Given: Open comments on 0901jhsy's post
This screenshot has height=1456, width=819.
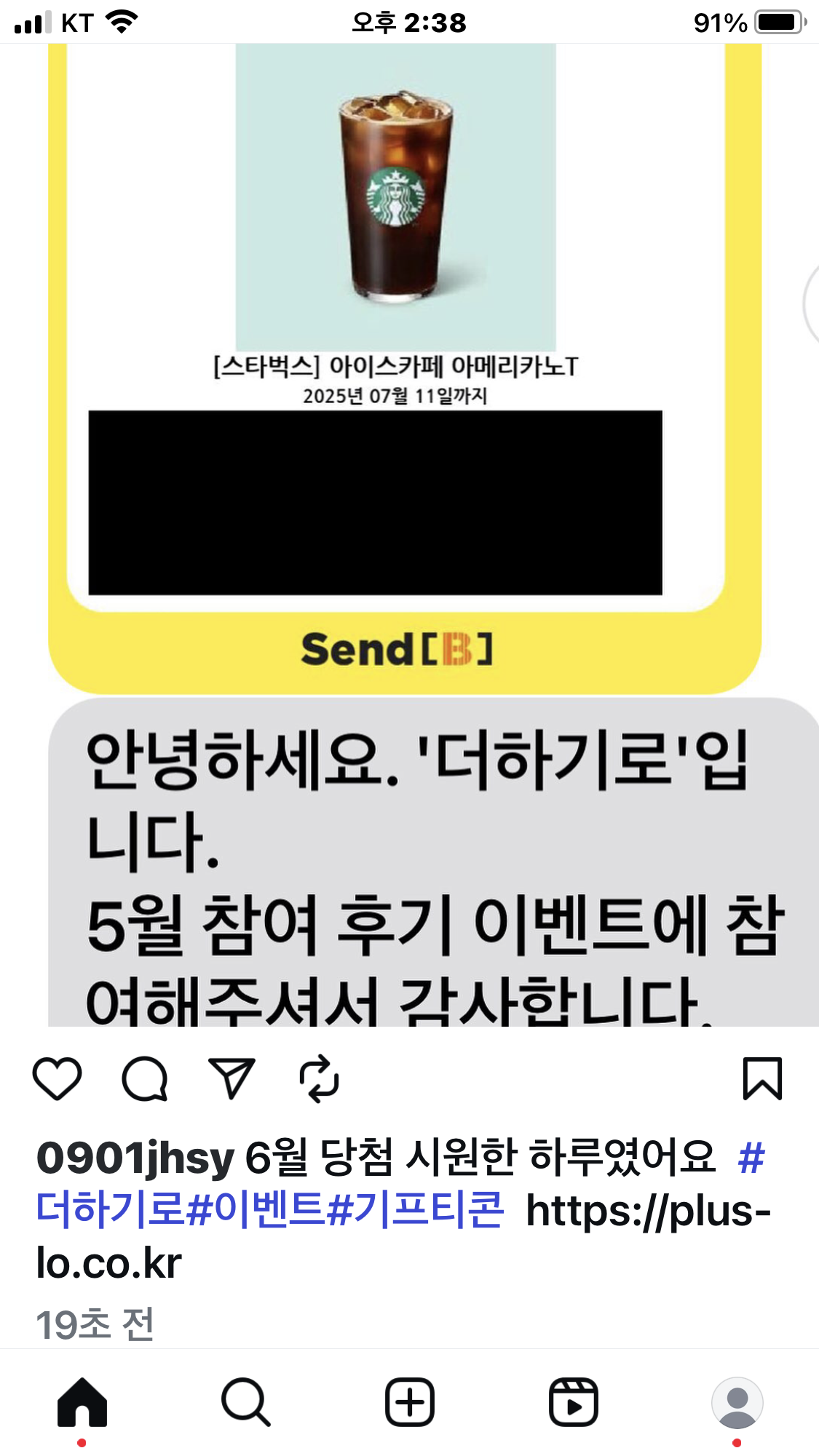Looking at the screenshot, I should (x=144, y=1078).
